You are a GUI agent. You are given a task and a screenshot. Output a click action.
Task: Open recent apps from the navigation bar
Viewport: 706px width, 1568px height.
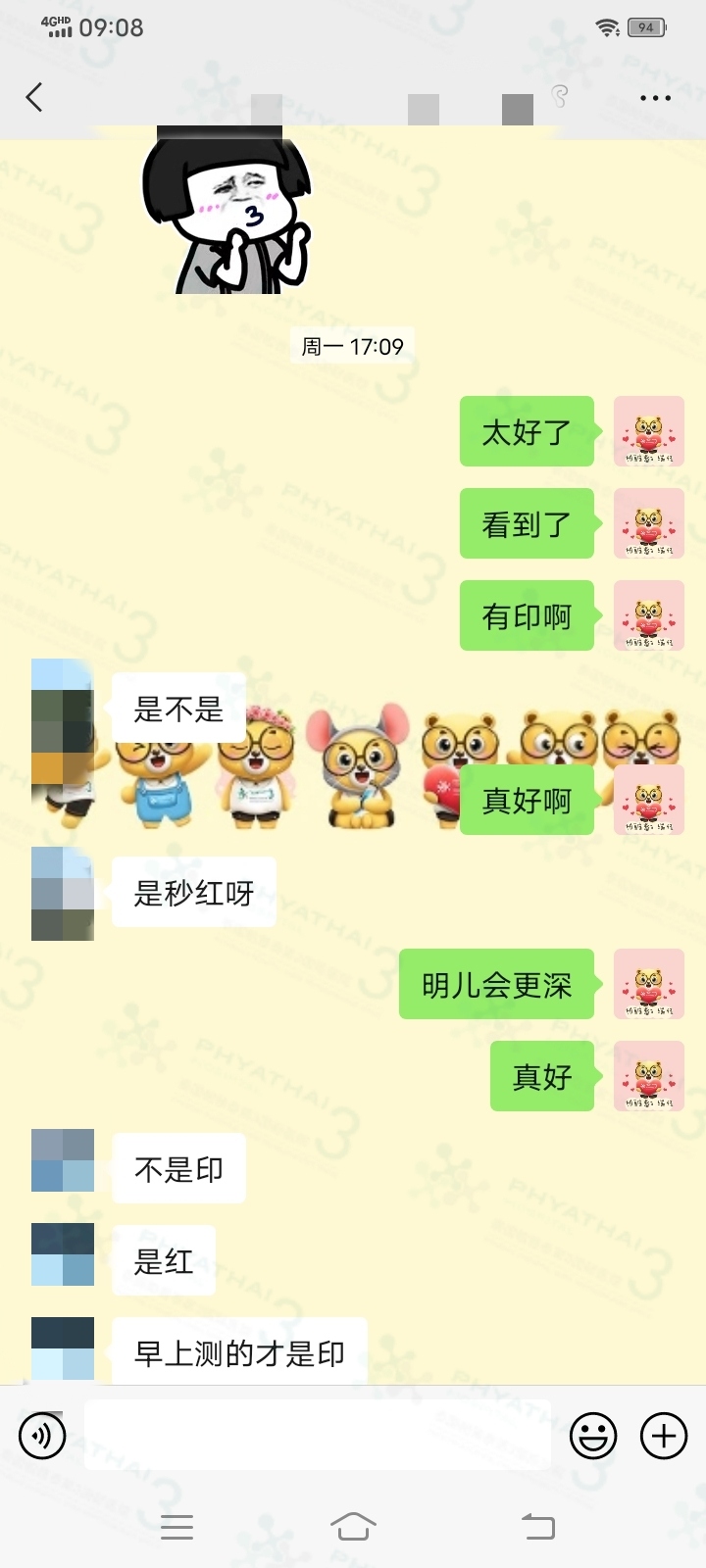pyautogui.click(x=177, y=1526)
